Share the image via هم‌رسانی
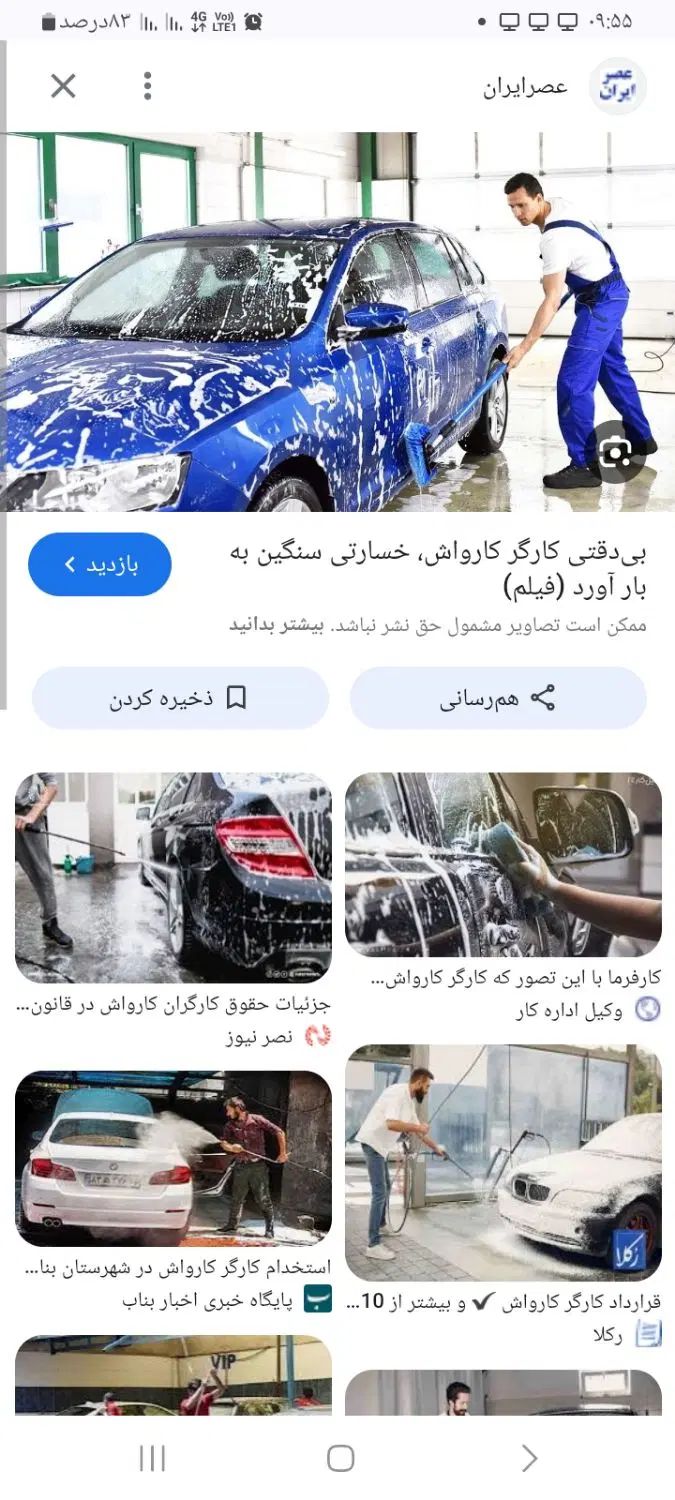The image size is (675, 1500). click(x=498, y=698)
